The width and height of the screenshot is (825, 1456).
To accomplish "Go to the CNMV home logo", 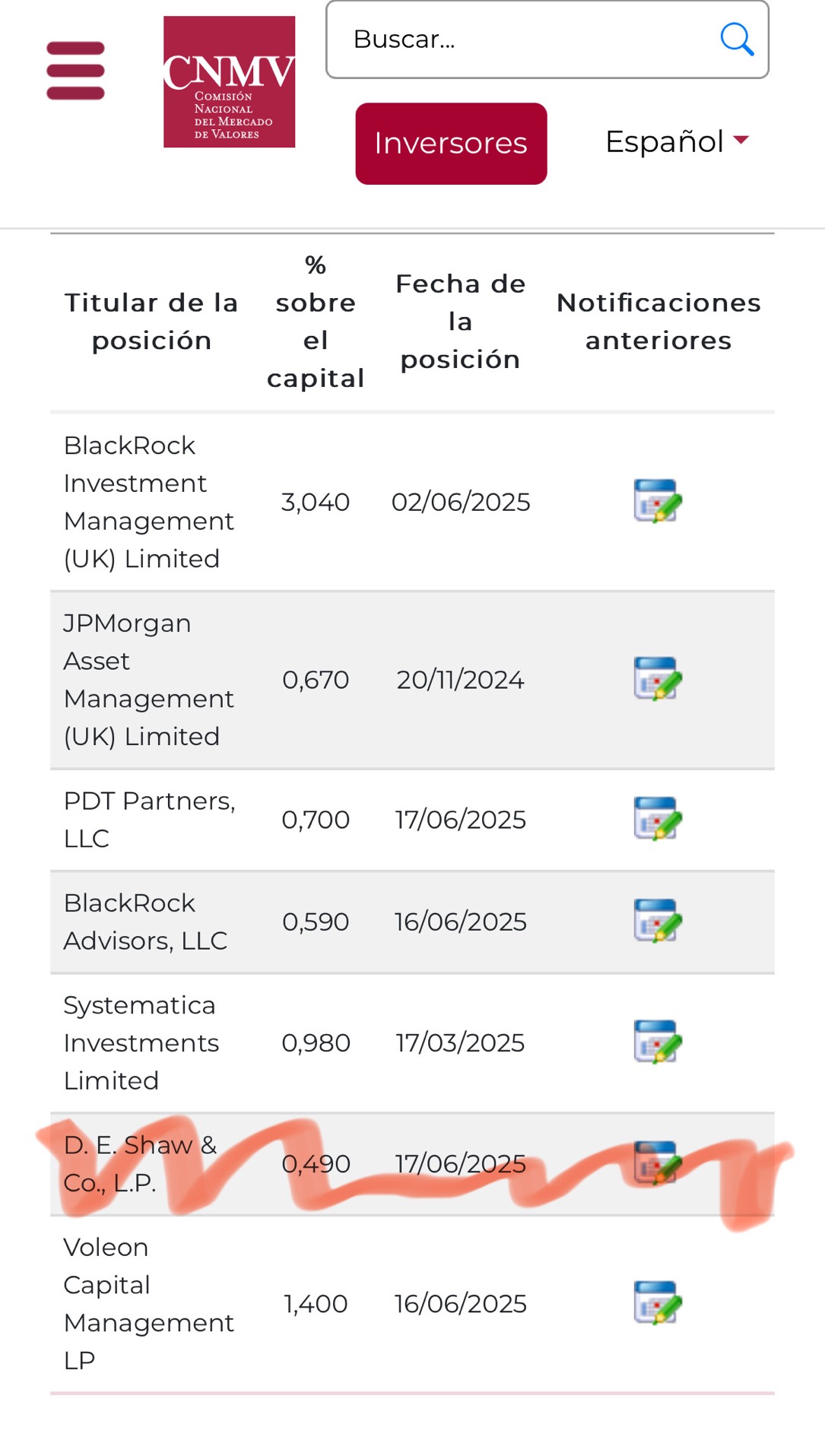I will [x=229, y=81].
